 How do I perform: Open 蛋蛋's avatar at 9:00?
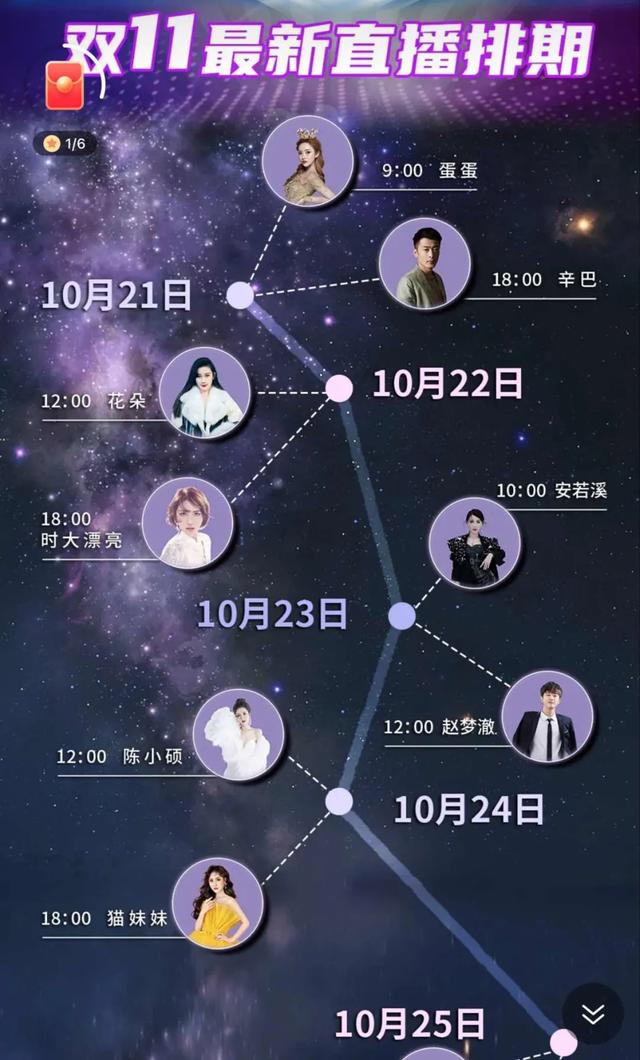point(308,162)
